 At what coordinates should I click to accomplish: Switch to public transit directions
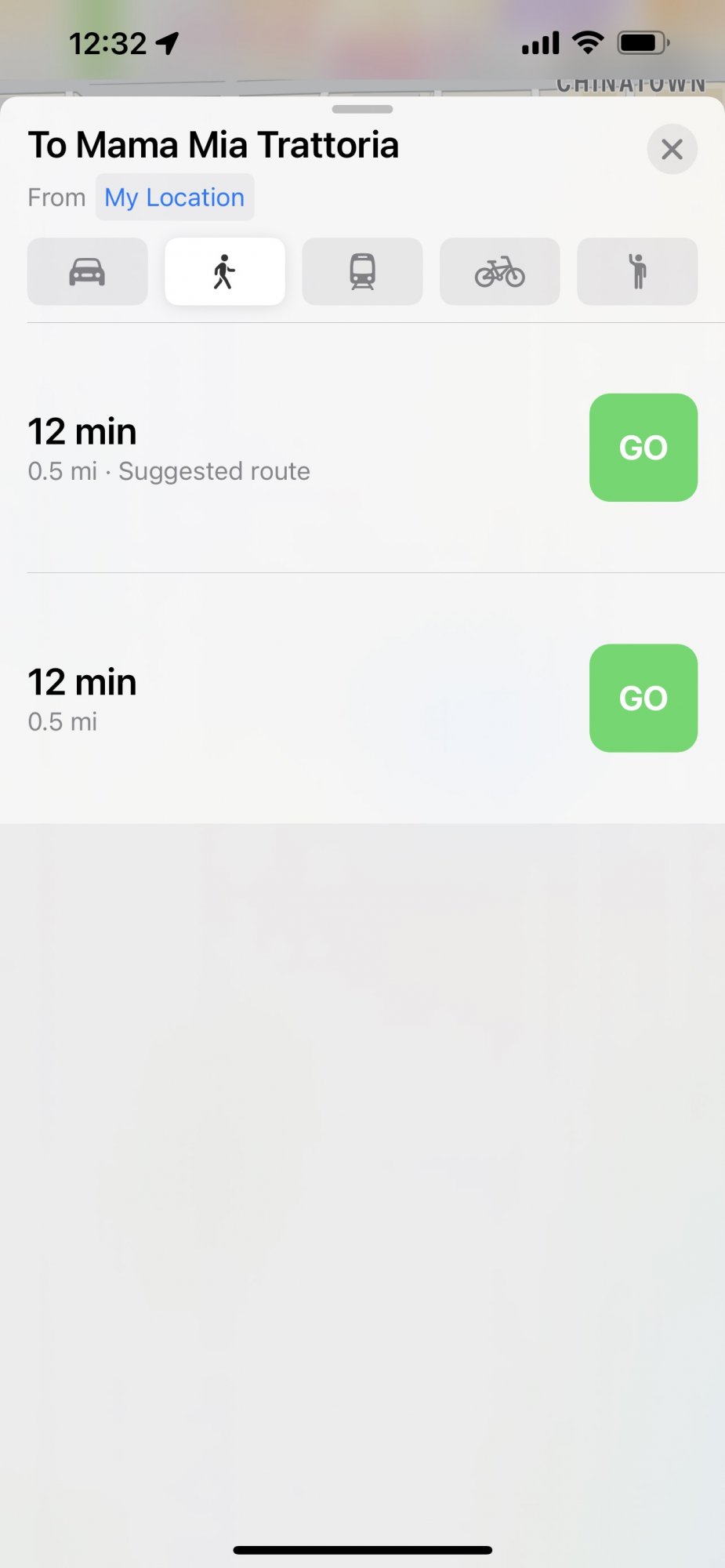(x=362, y=272)
